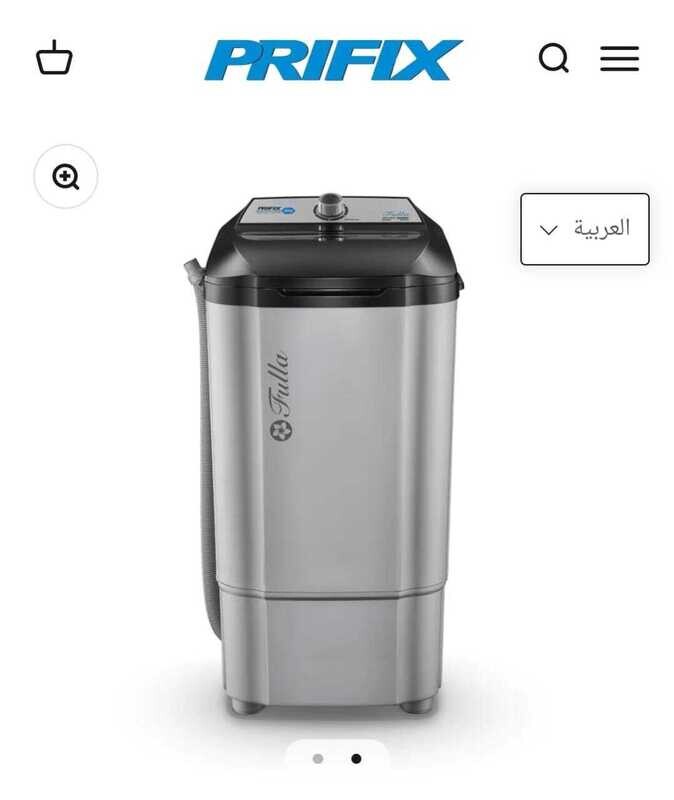The width and height of the screenshot is (674, 800).
Task: Go to PRIFIX home via logo
Action: tap(333, 60)
